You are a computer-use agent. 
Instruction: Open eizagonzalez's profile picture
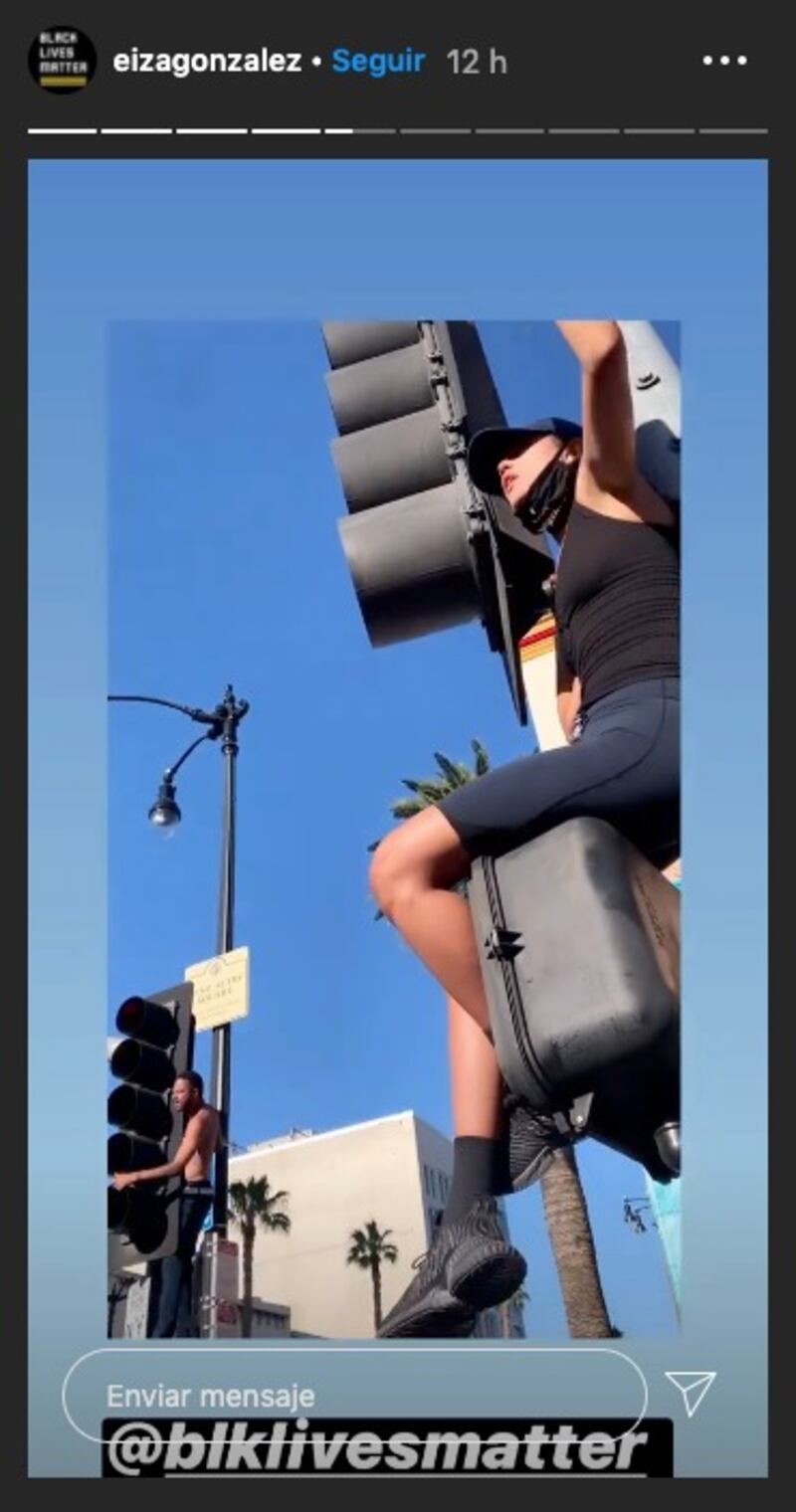point(62,61)
